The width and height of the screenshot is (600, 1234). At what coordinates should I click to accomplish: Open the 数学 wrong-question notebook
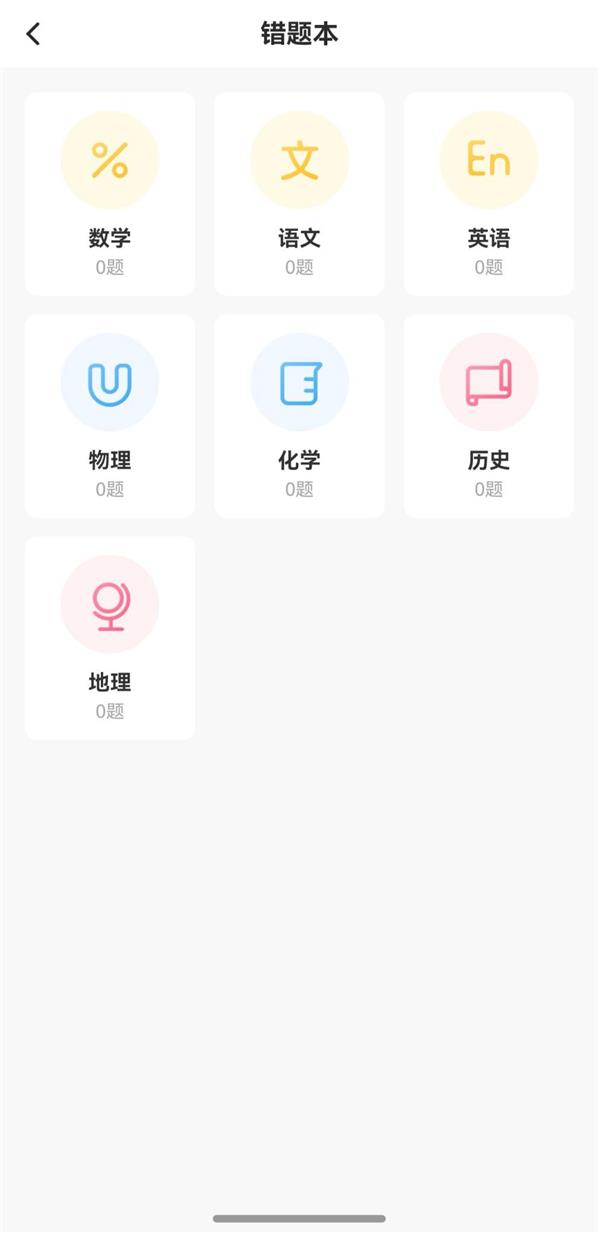(x=110, y=194)
